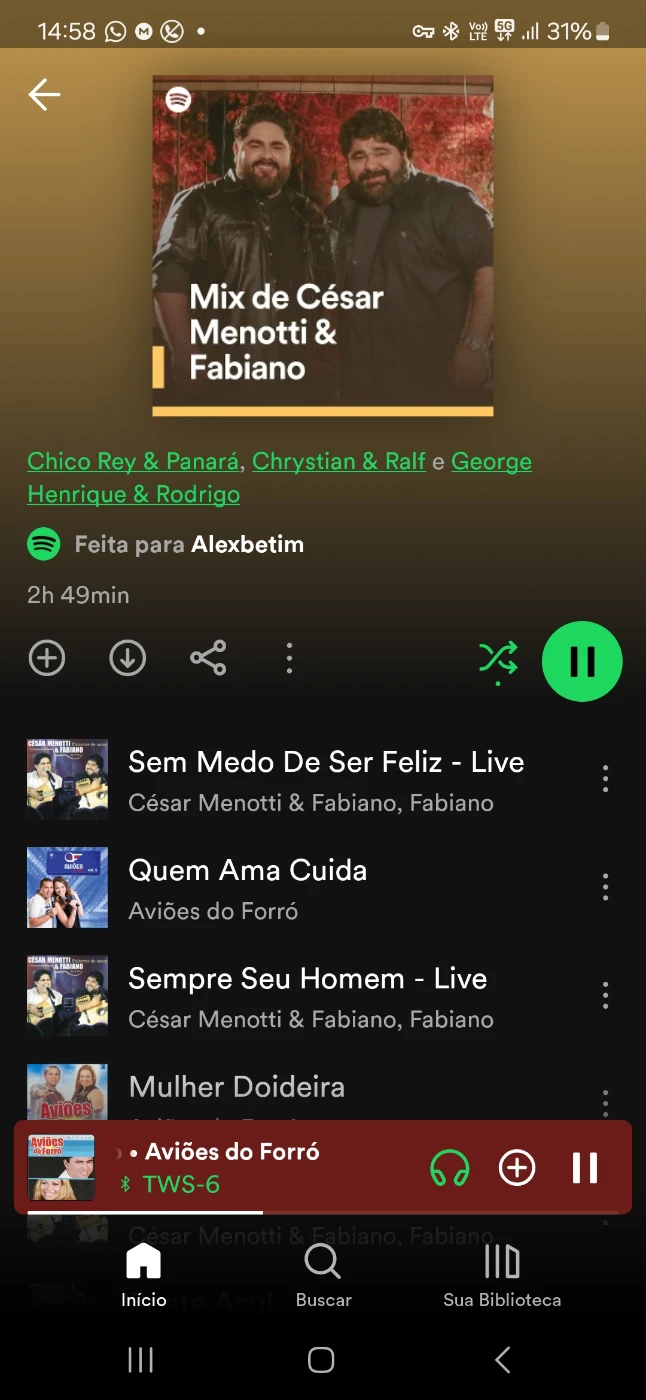Share this playlist
The width and height of the screenshot is (646, 1400).
[x=208, y=658]
